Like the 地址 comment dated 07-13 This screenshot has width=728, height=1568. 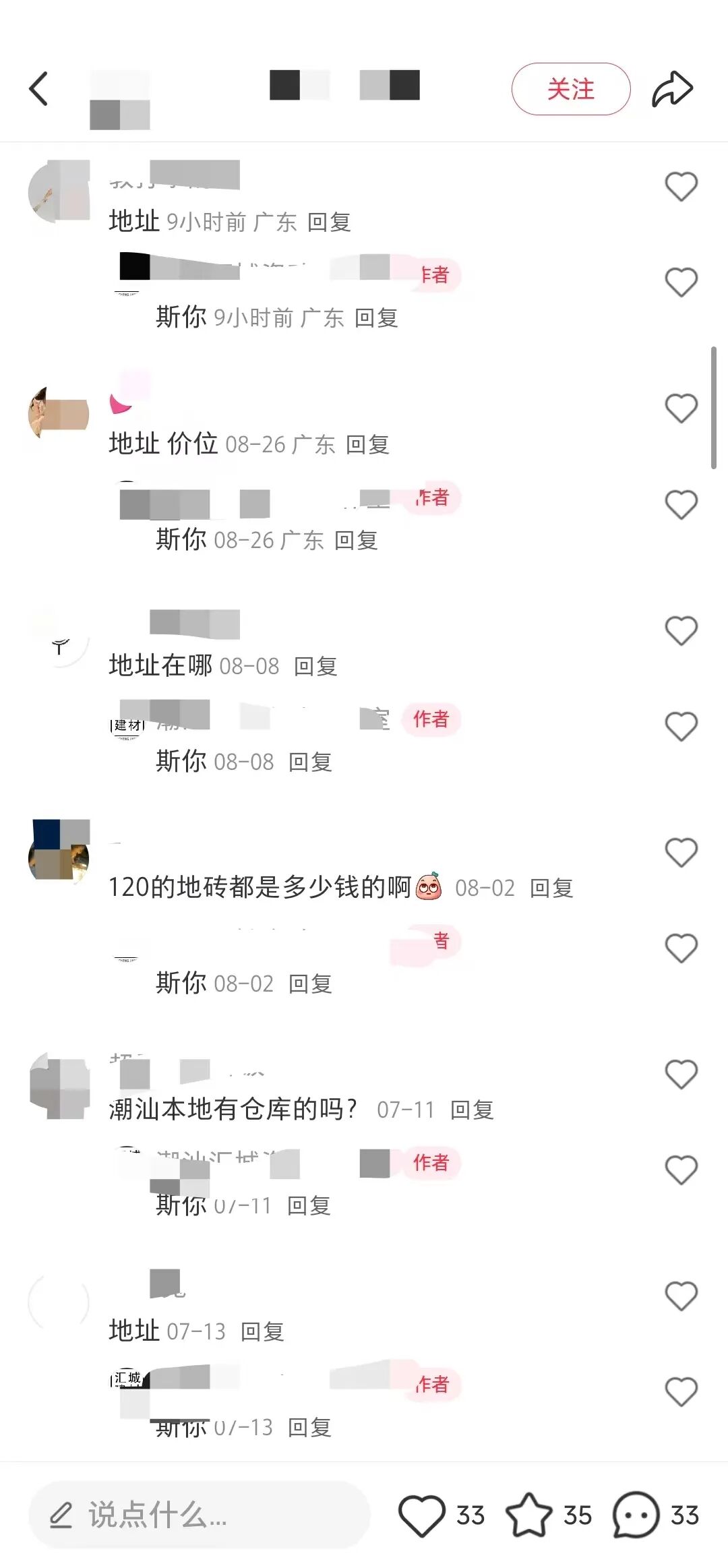pos(681,1296)
